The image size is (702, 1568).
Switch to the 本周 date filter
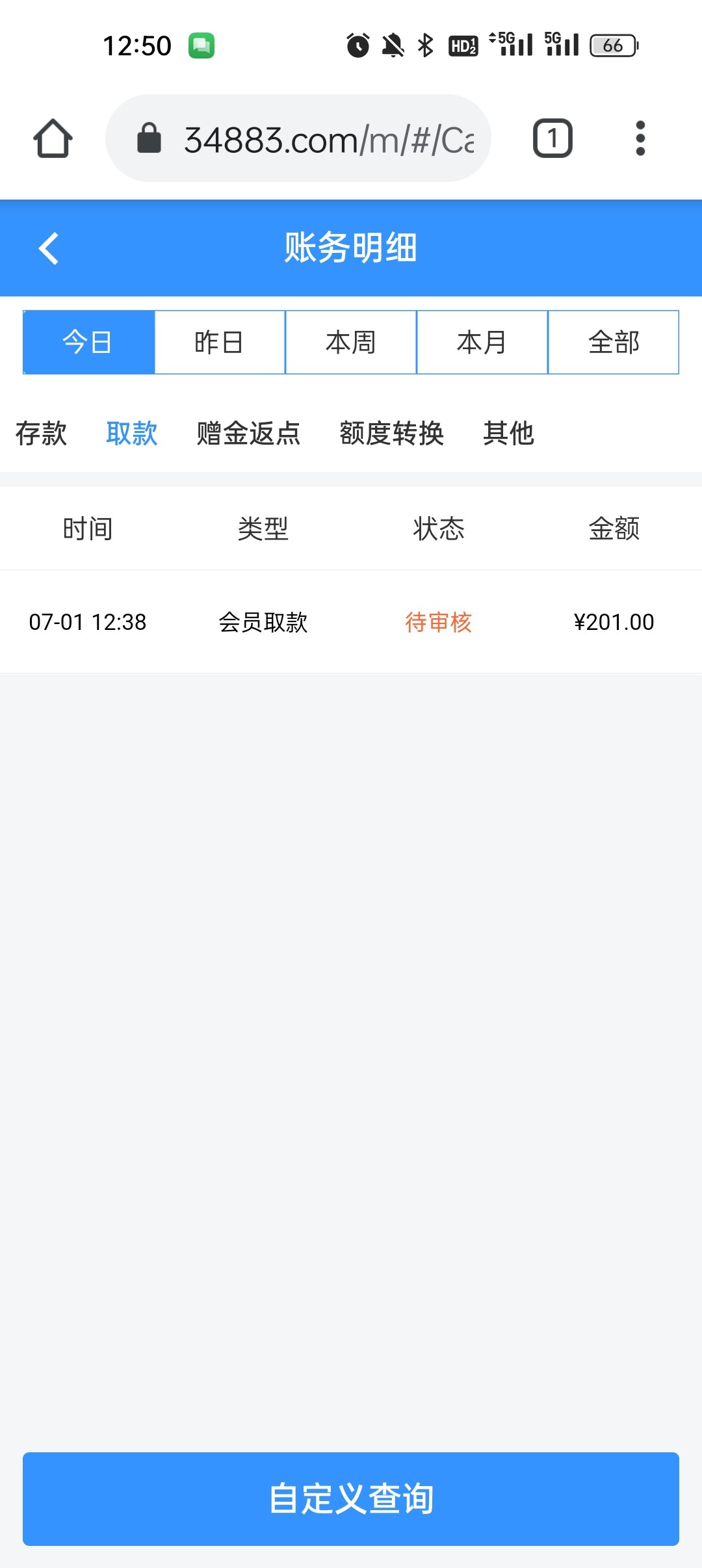pyautogui.click(x=351, y=343)
